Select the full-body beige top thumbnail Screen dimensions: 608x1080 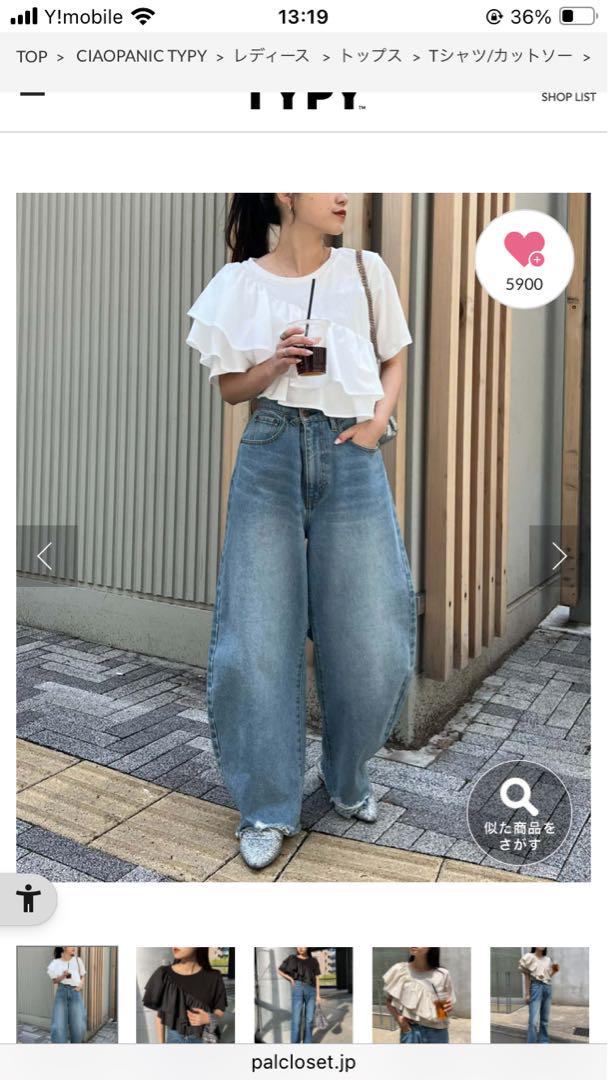[540, 995]
